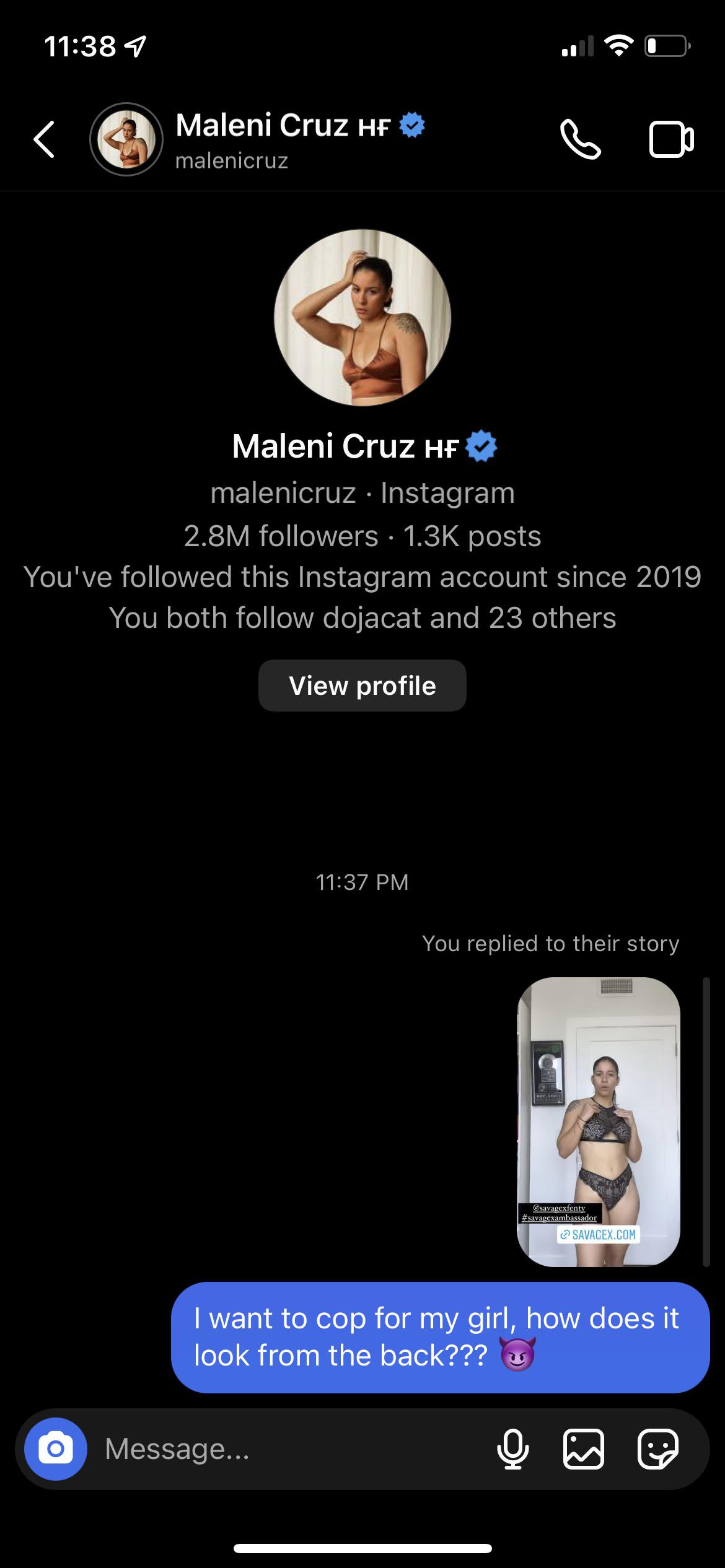Open the camera from the message bar

[56, 1449]
